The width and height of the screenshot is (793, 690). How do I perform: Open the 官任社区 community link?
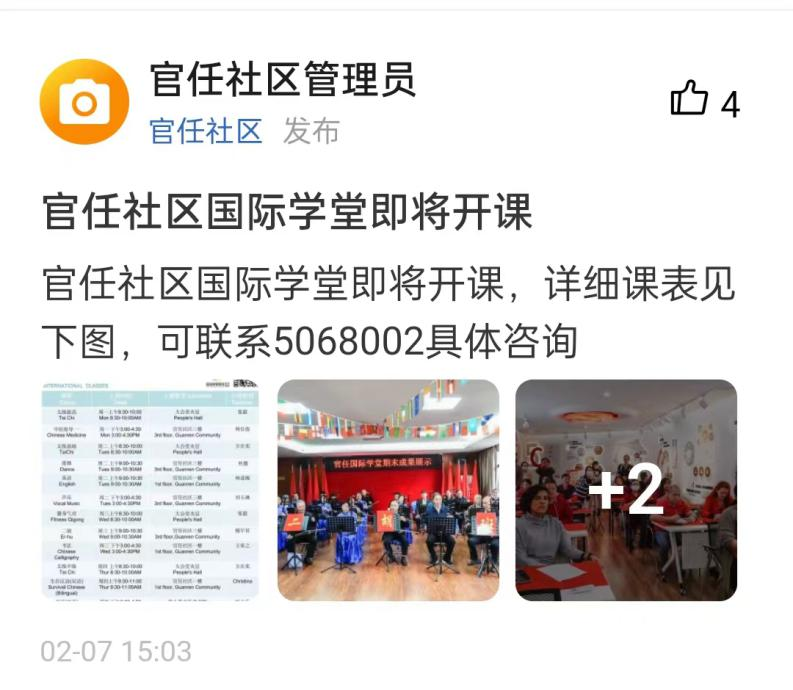pyautogui.click(x=206, y=131)
